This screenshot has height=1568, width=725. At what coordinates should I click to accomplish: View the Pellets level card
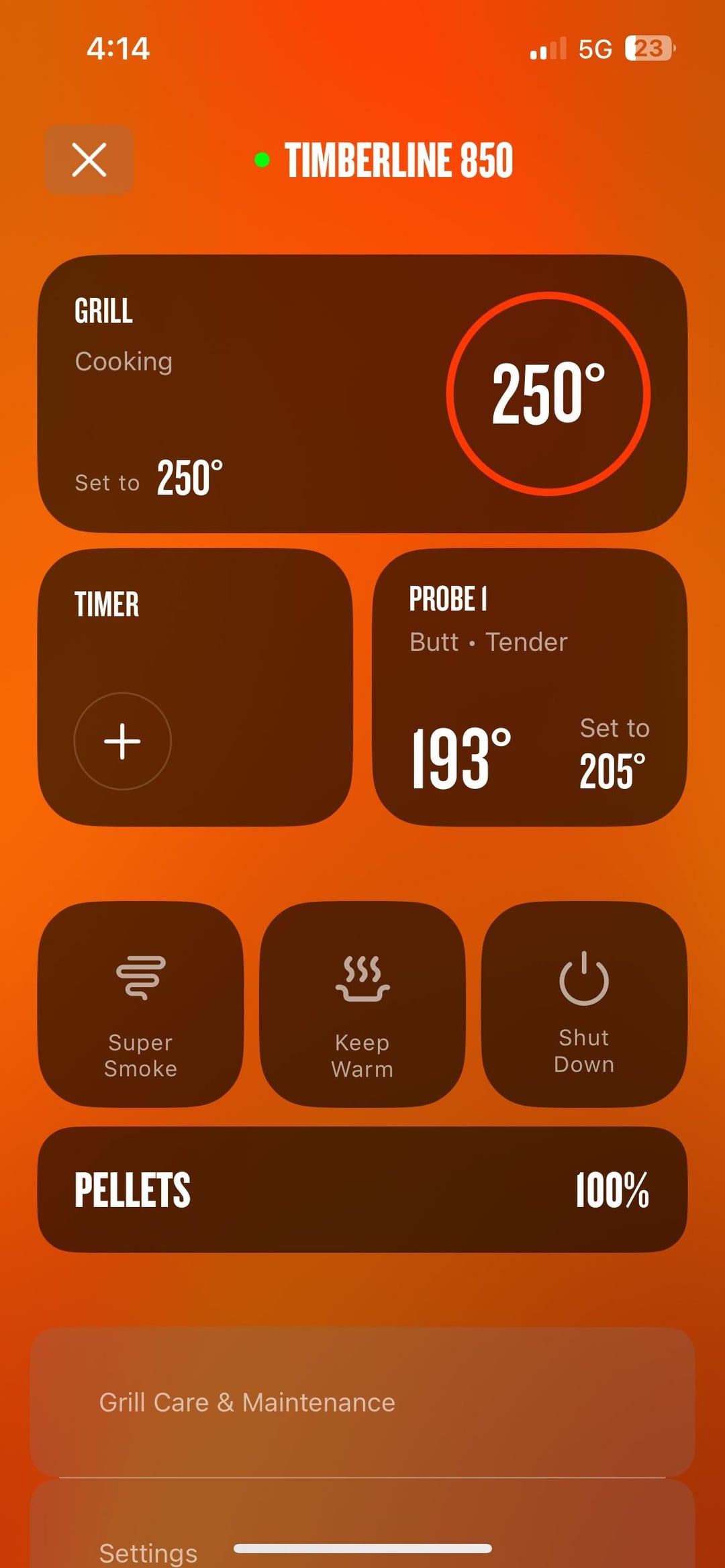(362, 1190)
